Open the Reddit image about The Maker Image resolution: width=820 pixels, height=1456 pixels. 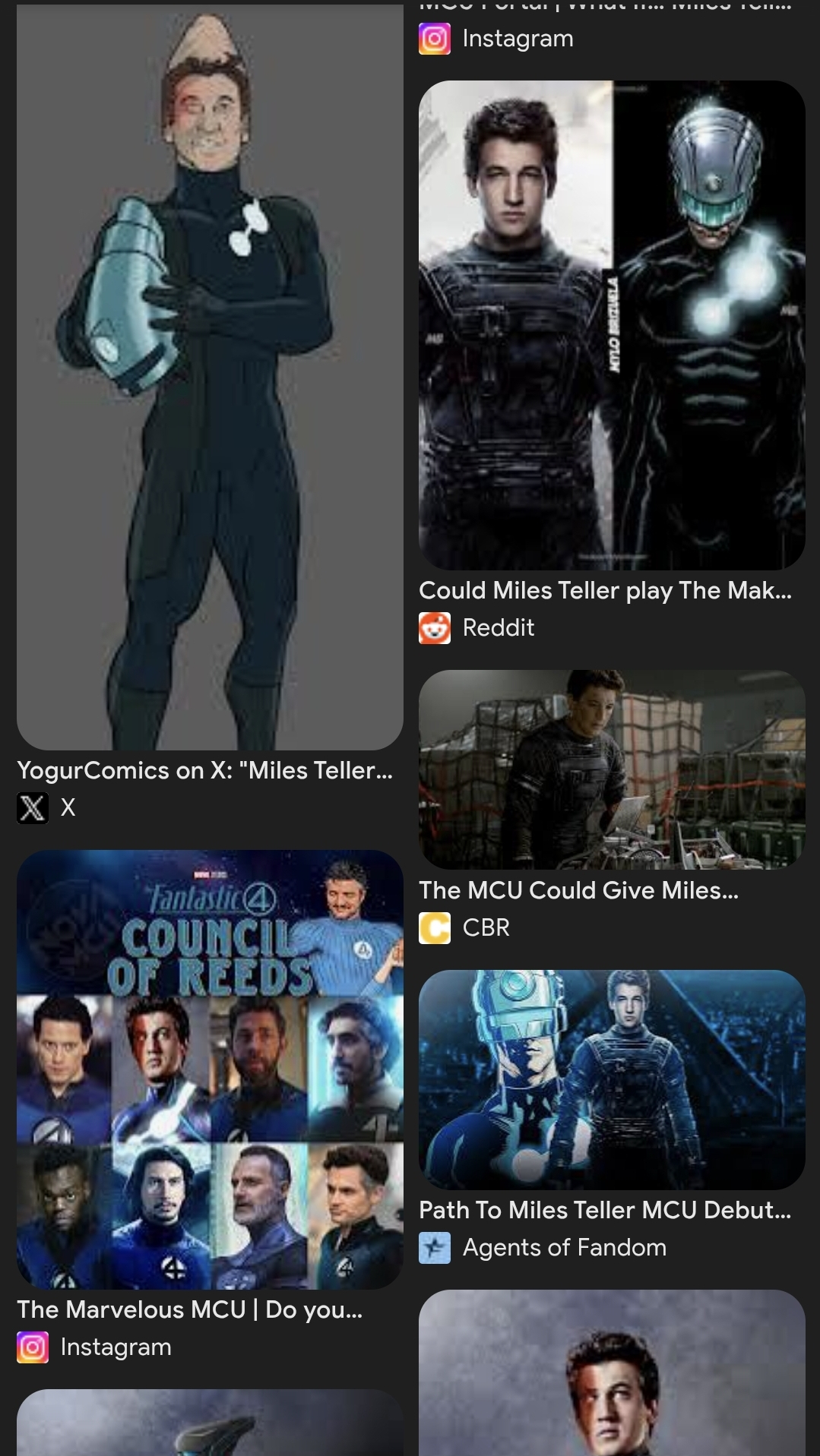(x=612, y=325)
